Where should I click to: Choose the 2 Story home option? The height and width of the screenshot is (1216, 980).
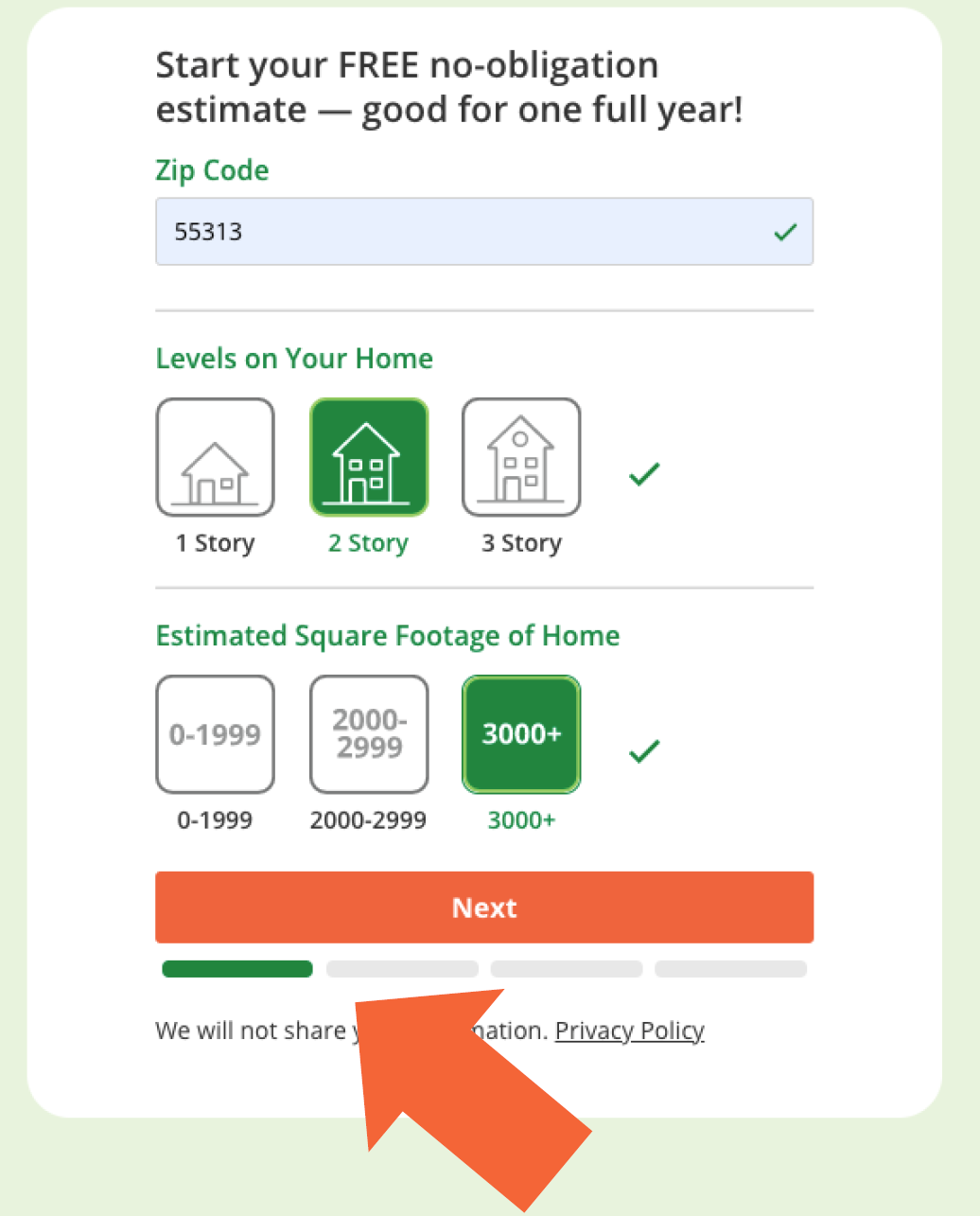[x=369, y=457]
